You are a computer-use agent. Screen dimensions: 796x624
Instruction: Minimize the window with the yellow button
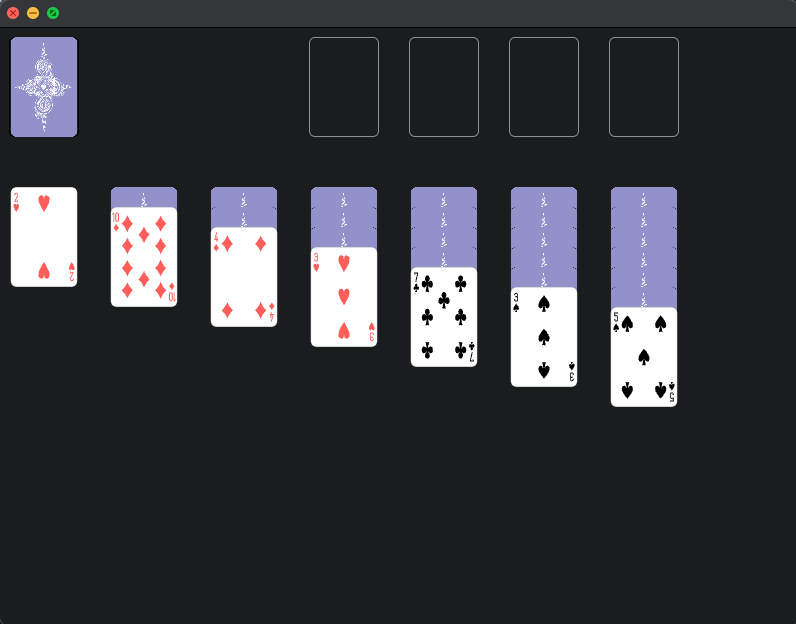point(33,13)
